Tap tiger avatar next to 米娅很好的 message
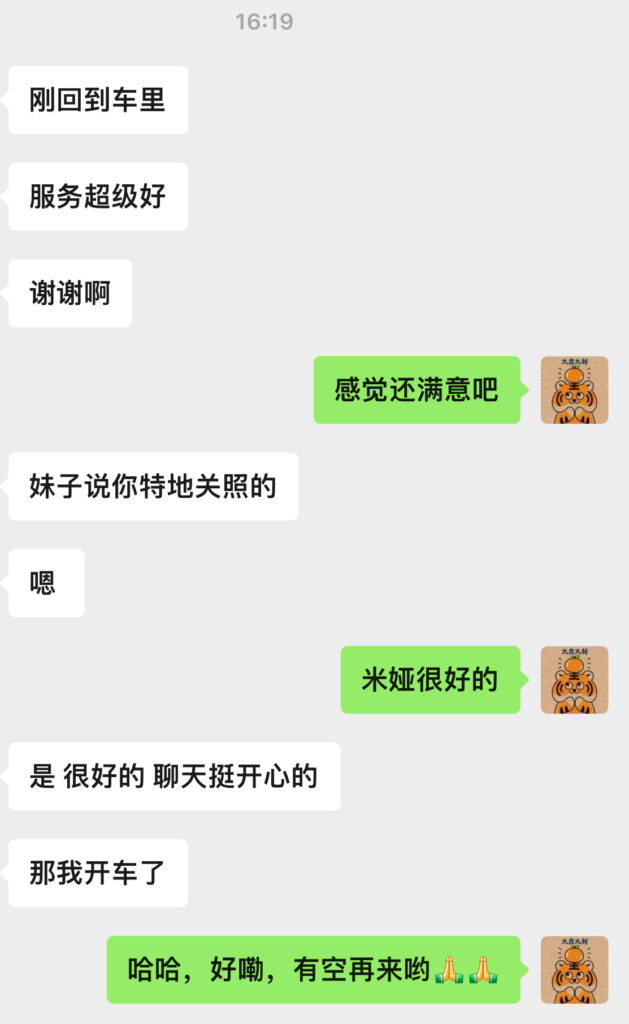Image resolution: width=629 pixels, height=1024 pixels. pos(574,680)
